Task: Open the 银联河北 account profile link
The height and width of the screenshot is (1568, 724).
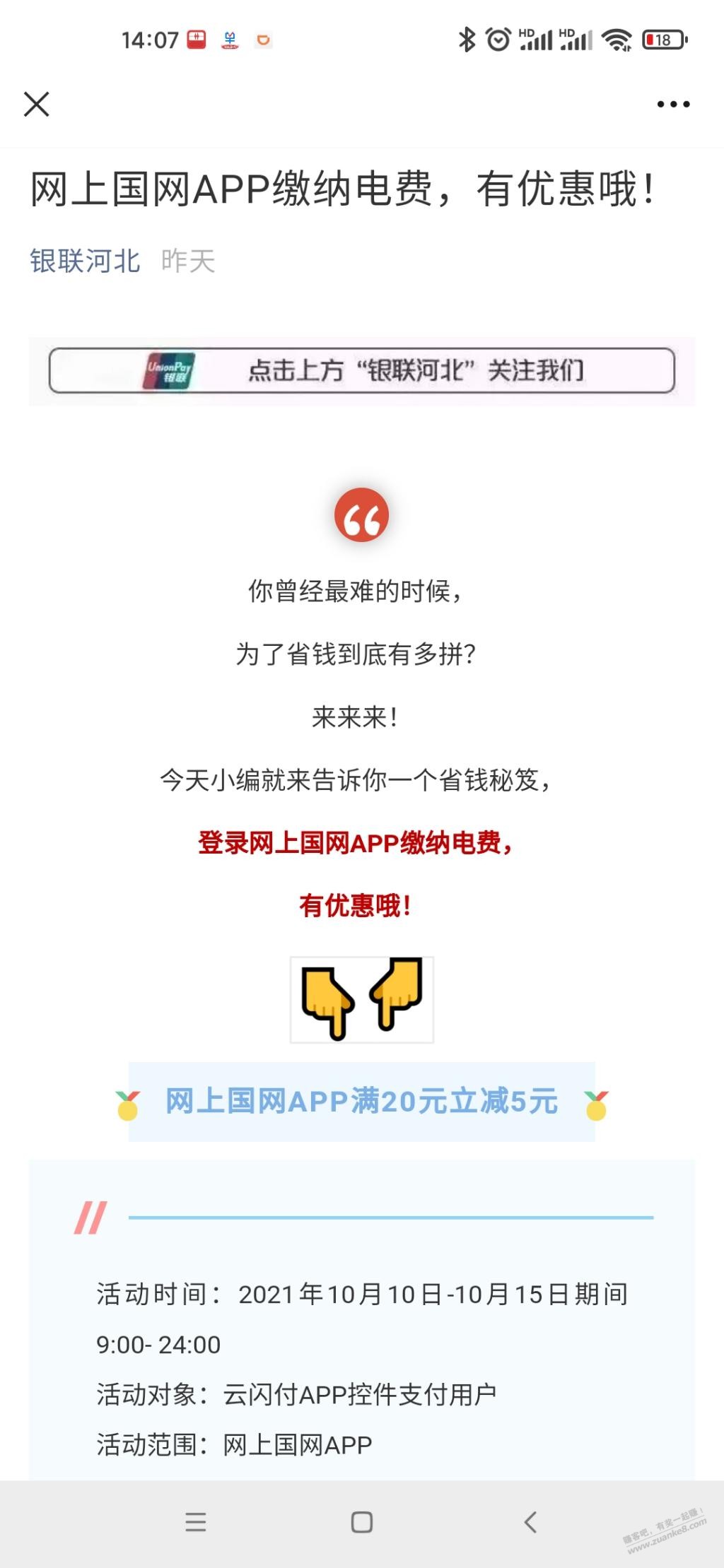Action: point(85,261)
